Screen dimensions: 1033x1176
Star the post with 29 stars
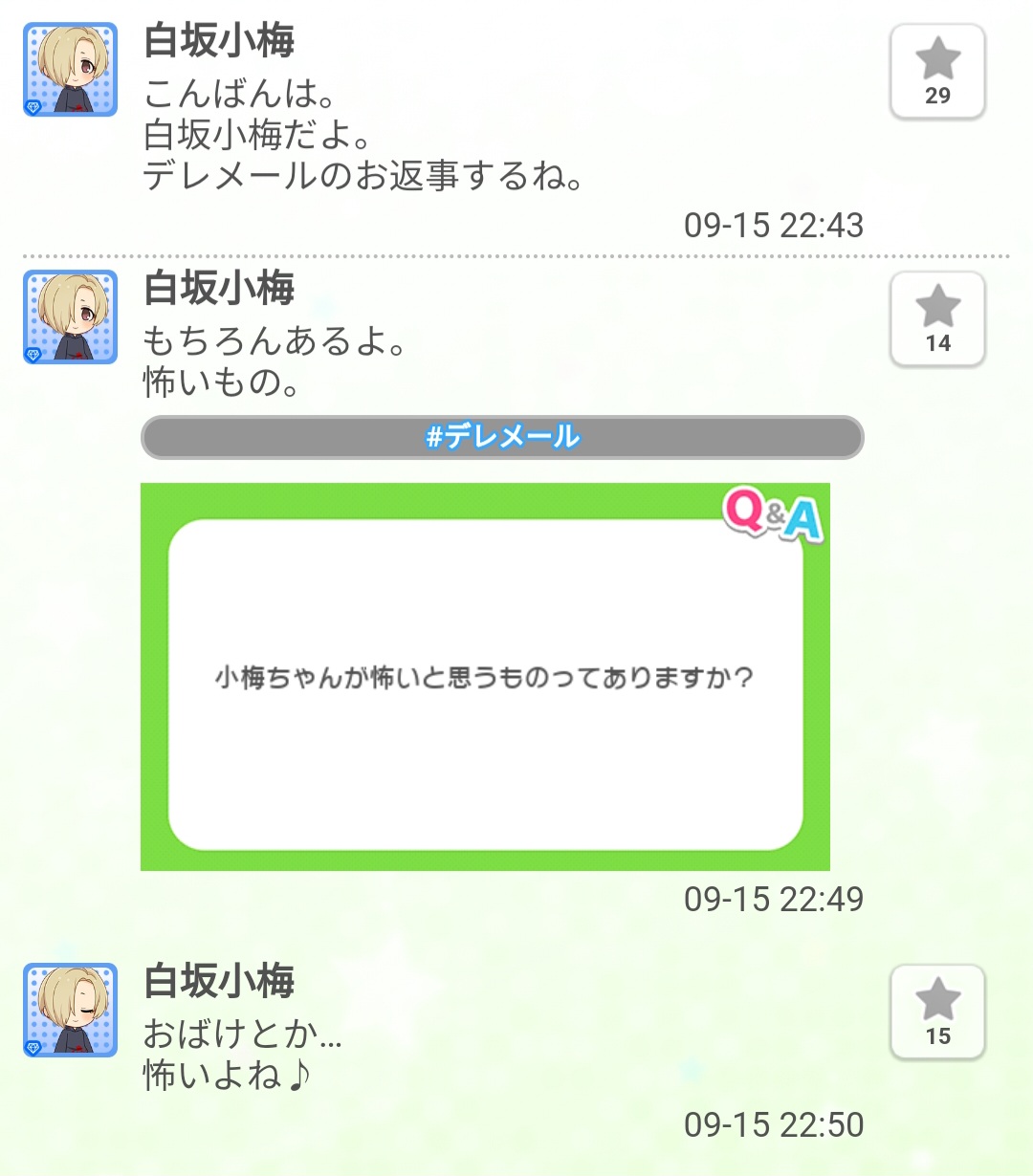coord(937,72)
